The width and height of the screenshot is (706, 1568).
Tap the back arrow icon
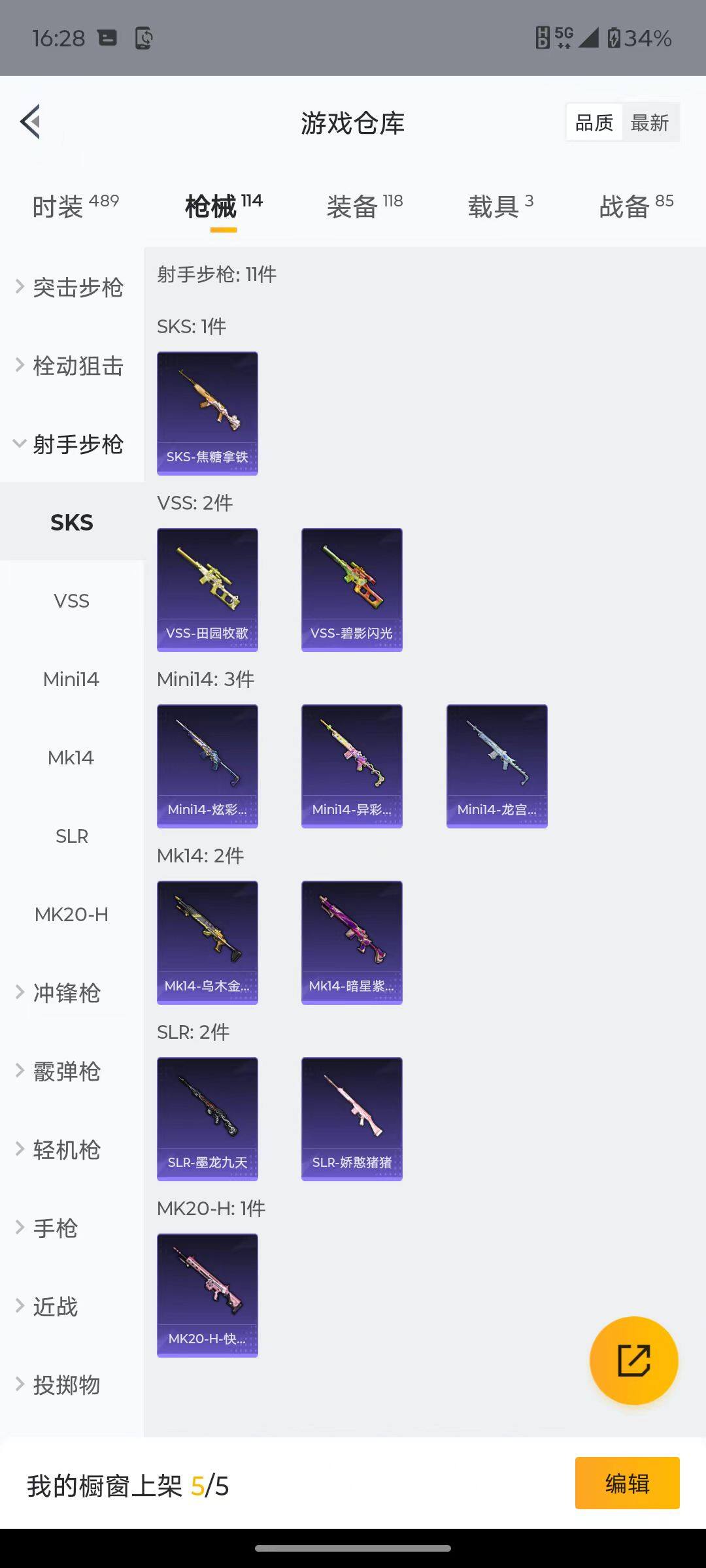[x=29, y=122]
